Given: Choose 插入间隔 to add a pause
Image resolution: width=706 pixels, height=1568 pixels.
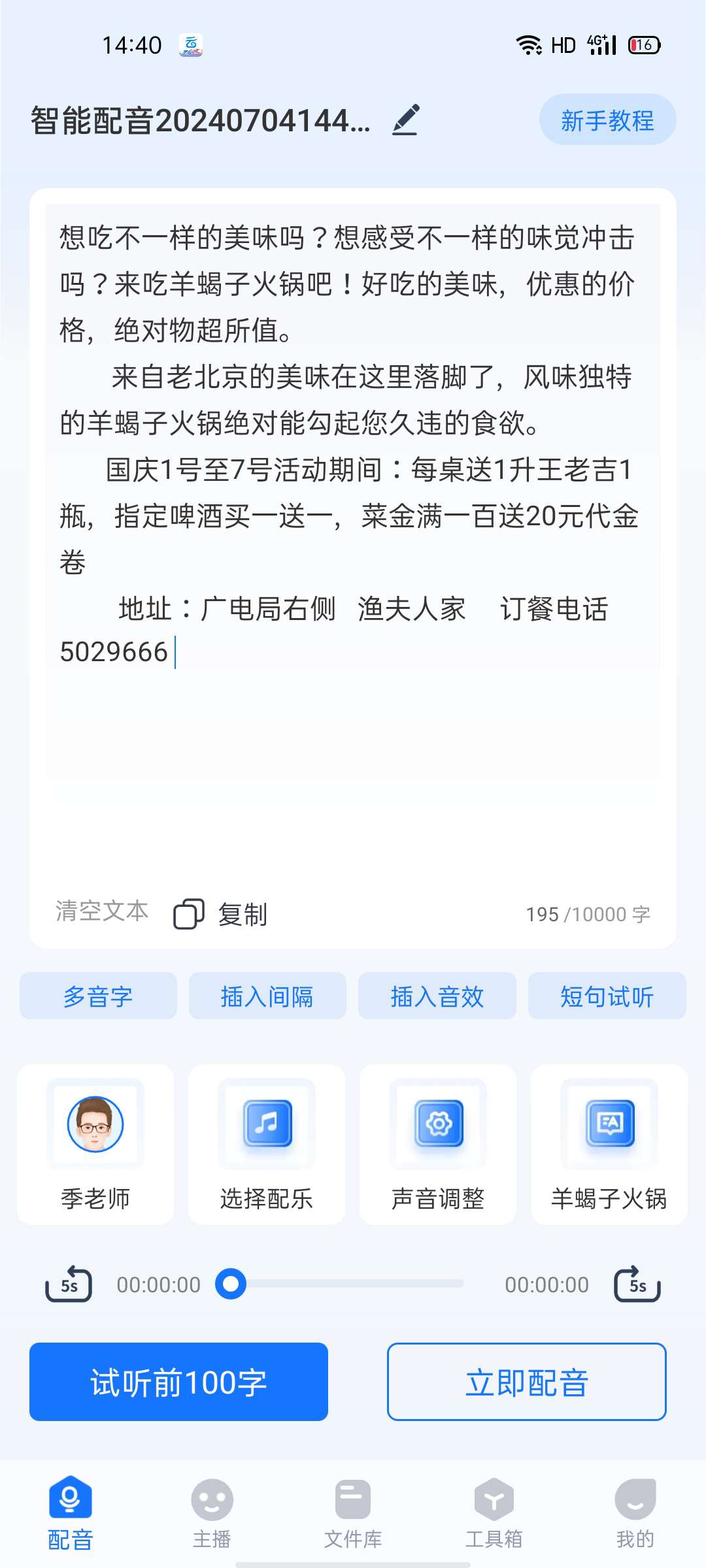Looking at the screenshot, I should pyautogui.click(x=267, y=996).
